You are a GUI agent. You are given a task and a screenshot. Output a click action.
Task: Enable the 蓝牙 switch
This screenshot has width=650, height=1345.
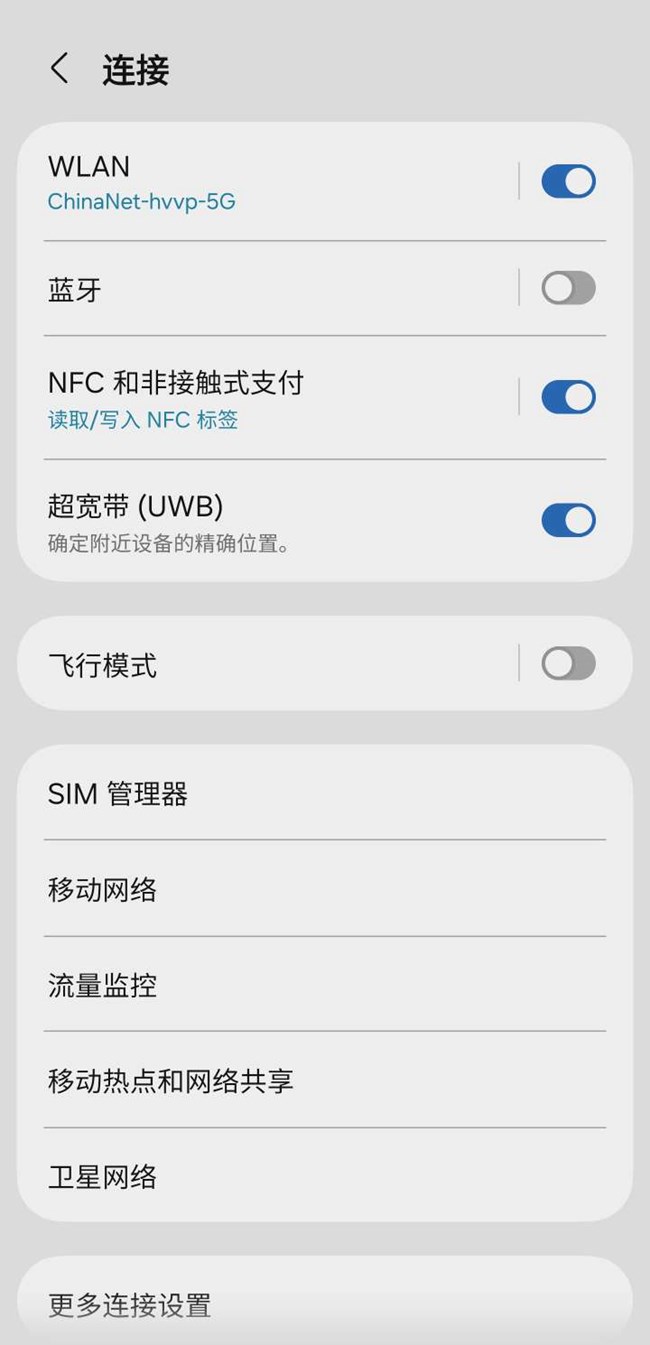(x=568, y=289)
